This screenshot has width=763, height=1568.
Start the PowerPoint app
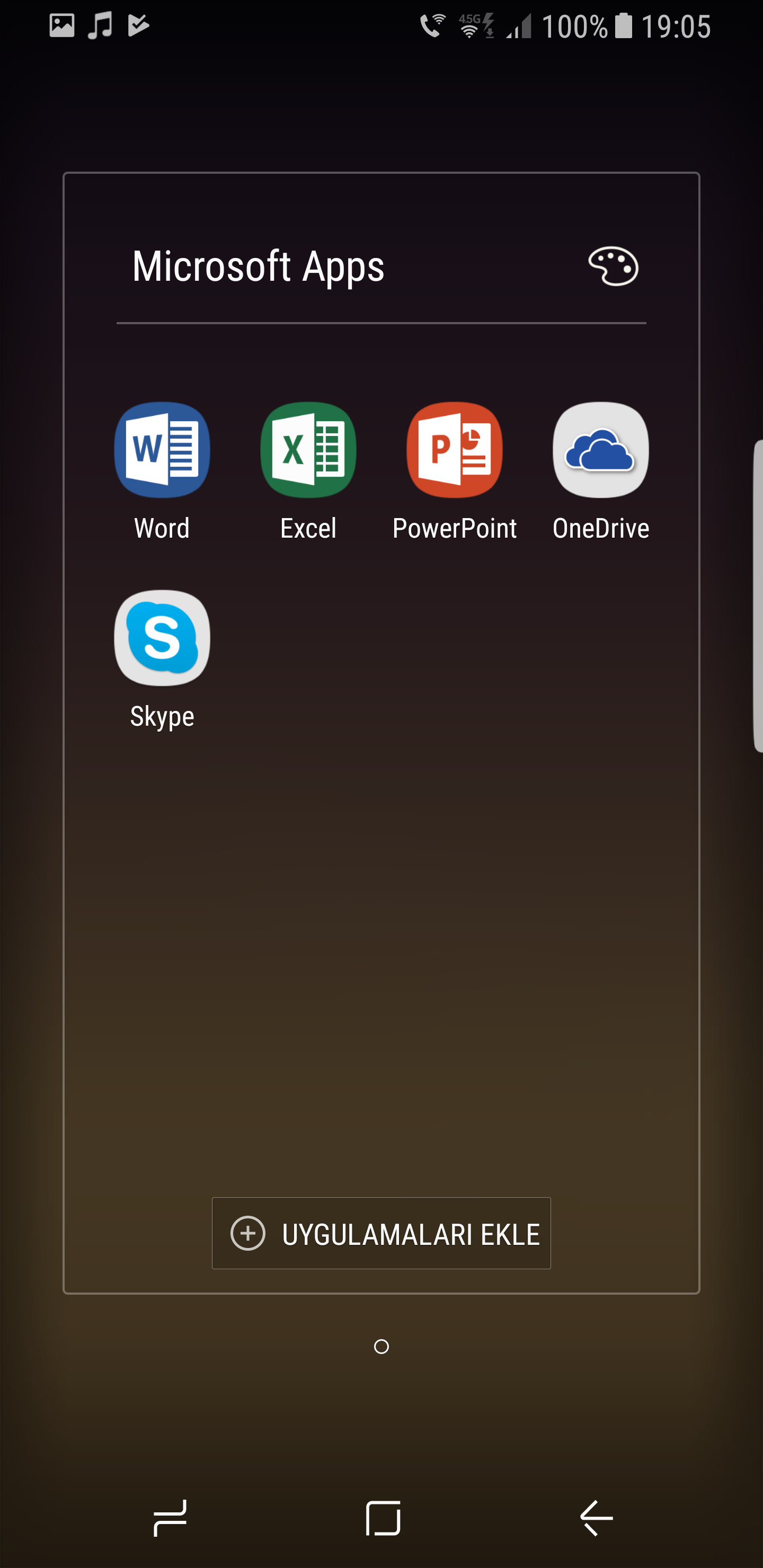pos(454,450)
